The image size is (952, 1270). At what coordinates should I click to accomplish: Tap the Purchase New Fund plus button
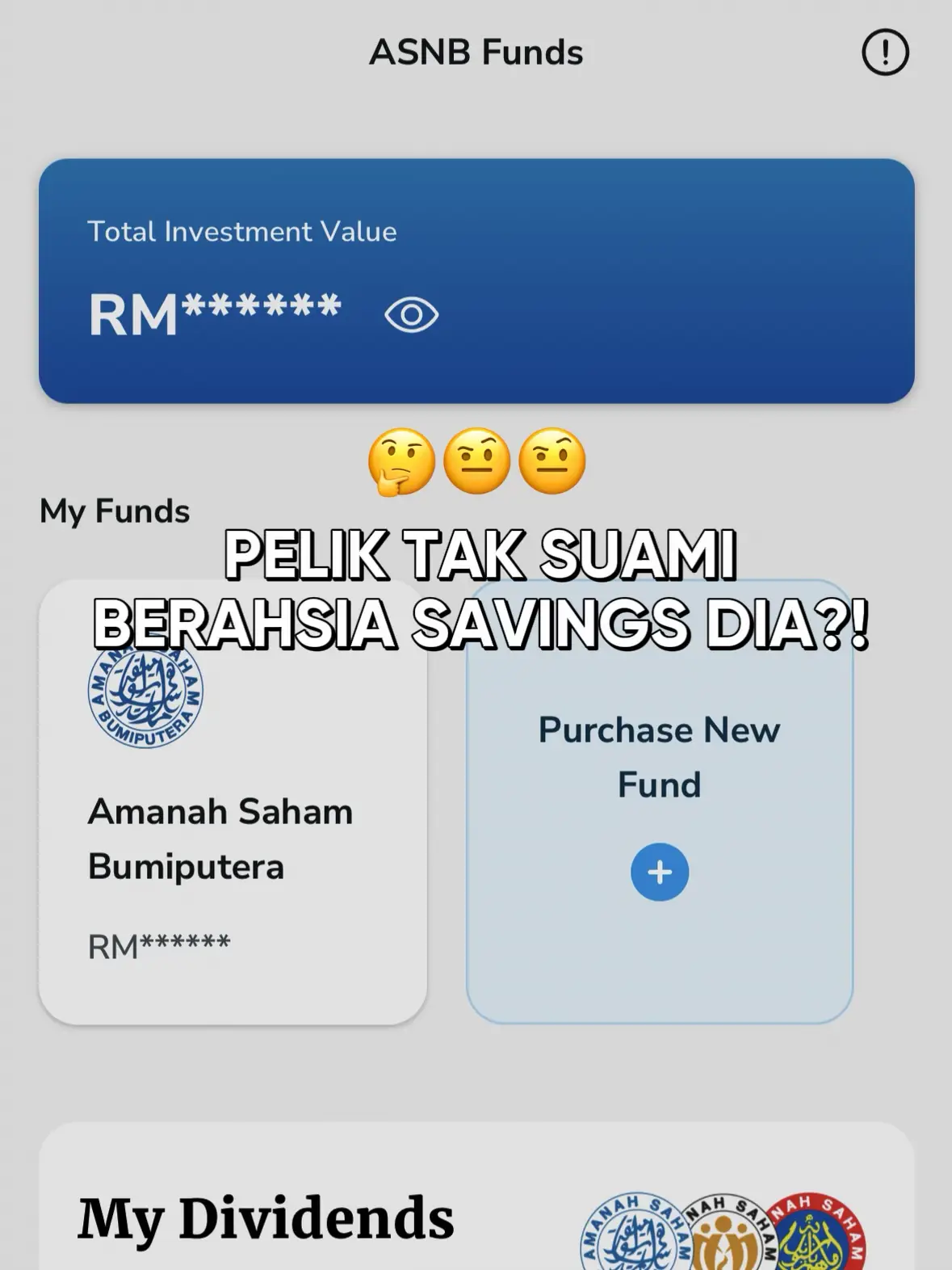point(659,872)
